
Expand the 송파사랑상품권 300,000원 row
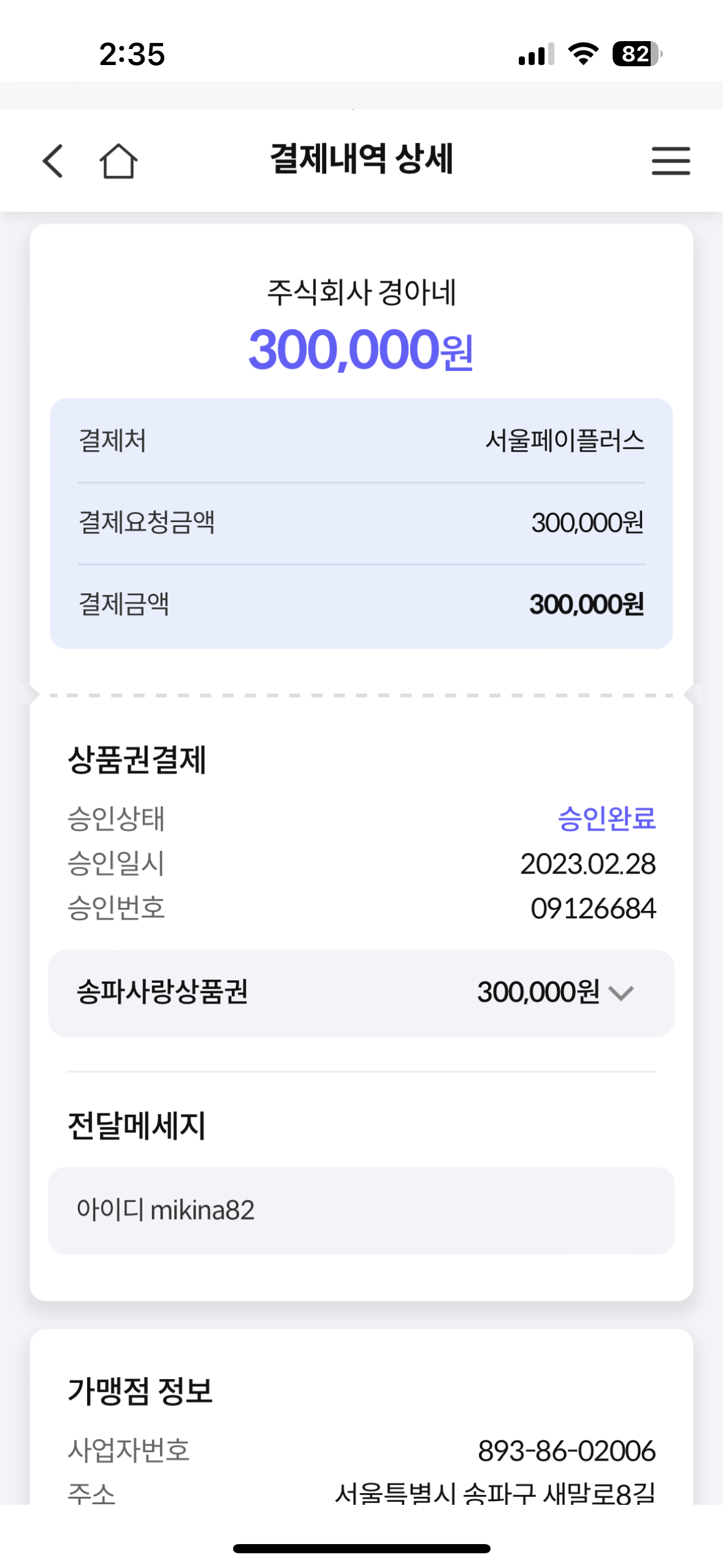coord(361,993)
